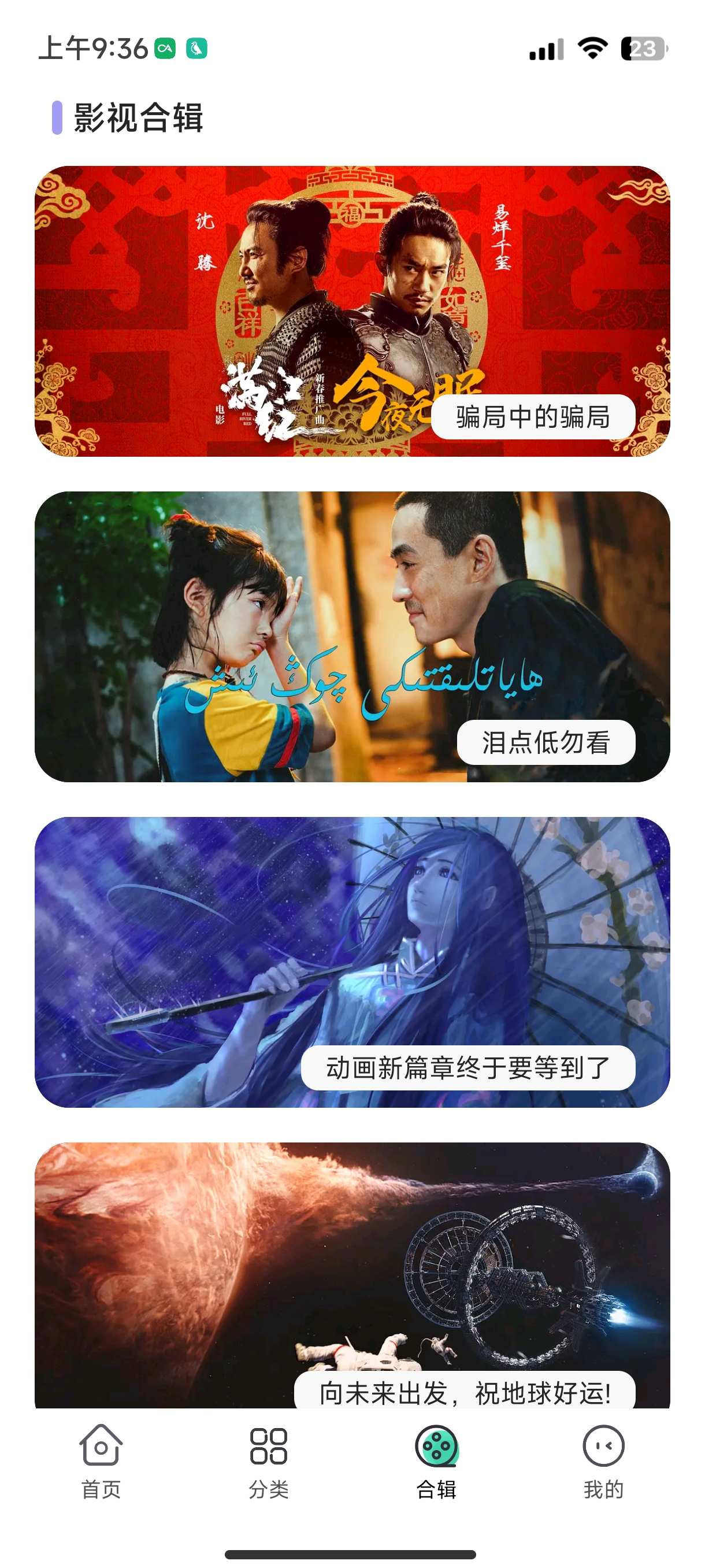This screenshot has width=705, height=1568.
Task: Open the 向未来出发，祝地球好运! collection card
Action: (x=352, y=1275)
